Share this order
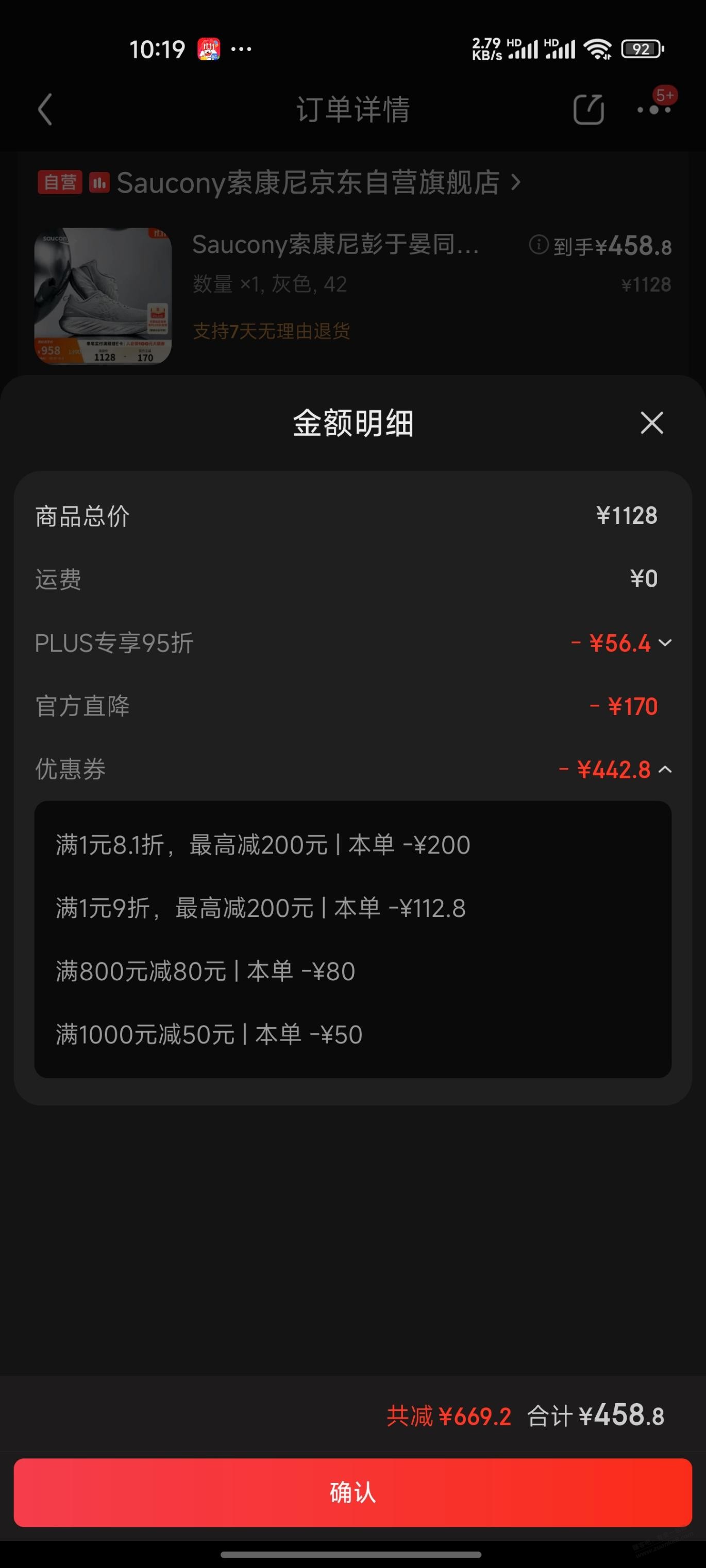Screen dimensions: 706x1568 (589, 110)
